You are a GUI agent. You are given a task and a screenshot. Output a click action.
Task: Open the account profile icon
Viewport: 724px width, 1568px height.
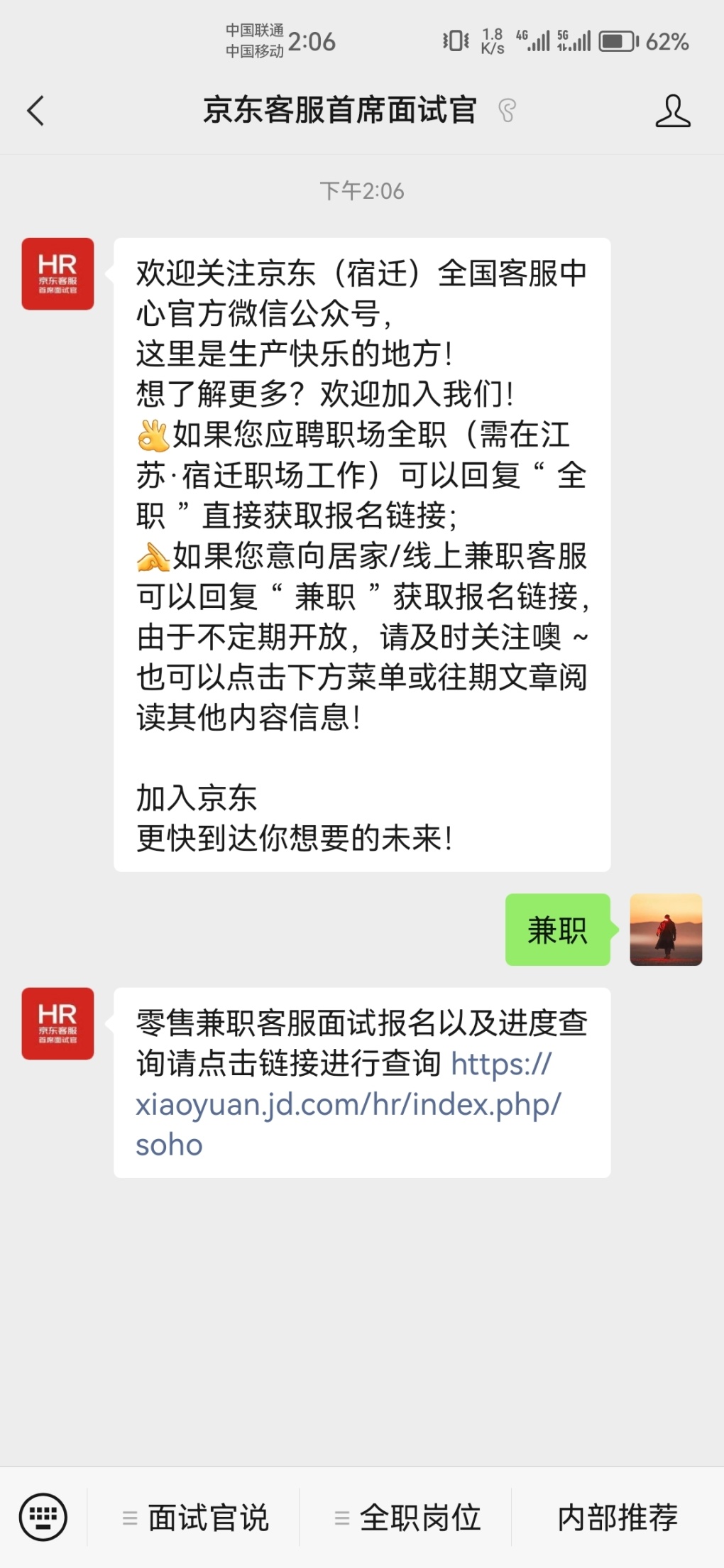671,111
